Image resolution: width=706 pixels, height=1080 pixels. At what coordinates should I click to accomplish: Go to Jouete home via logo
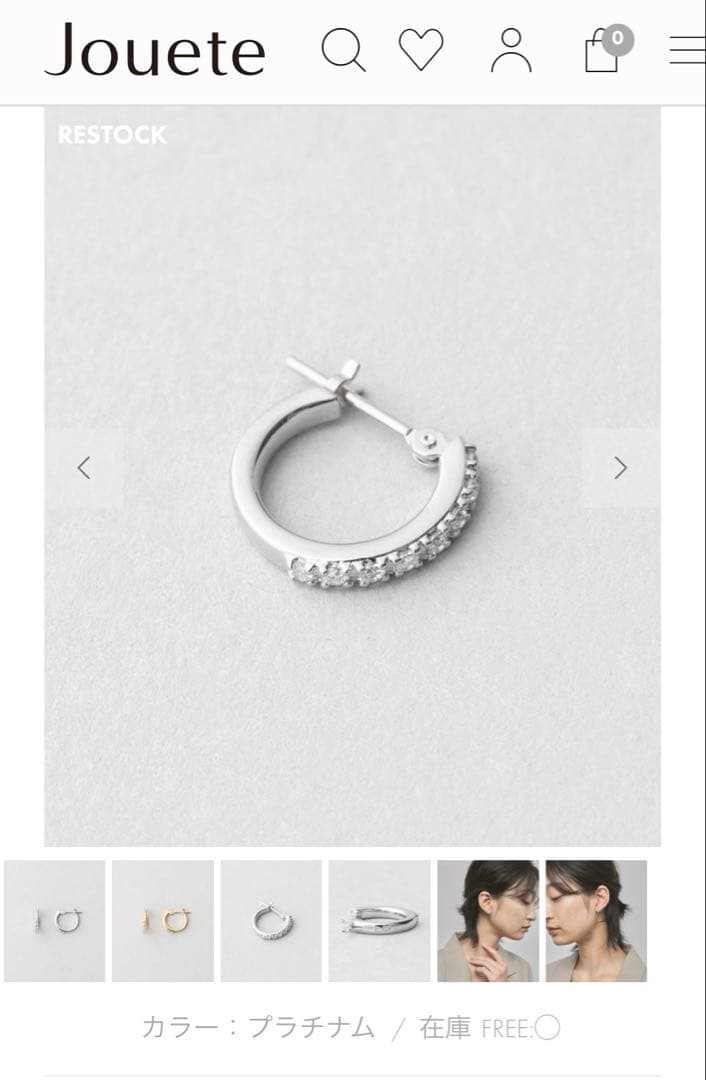point(155,51)
